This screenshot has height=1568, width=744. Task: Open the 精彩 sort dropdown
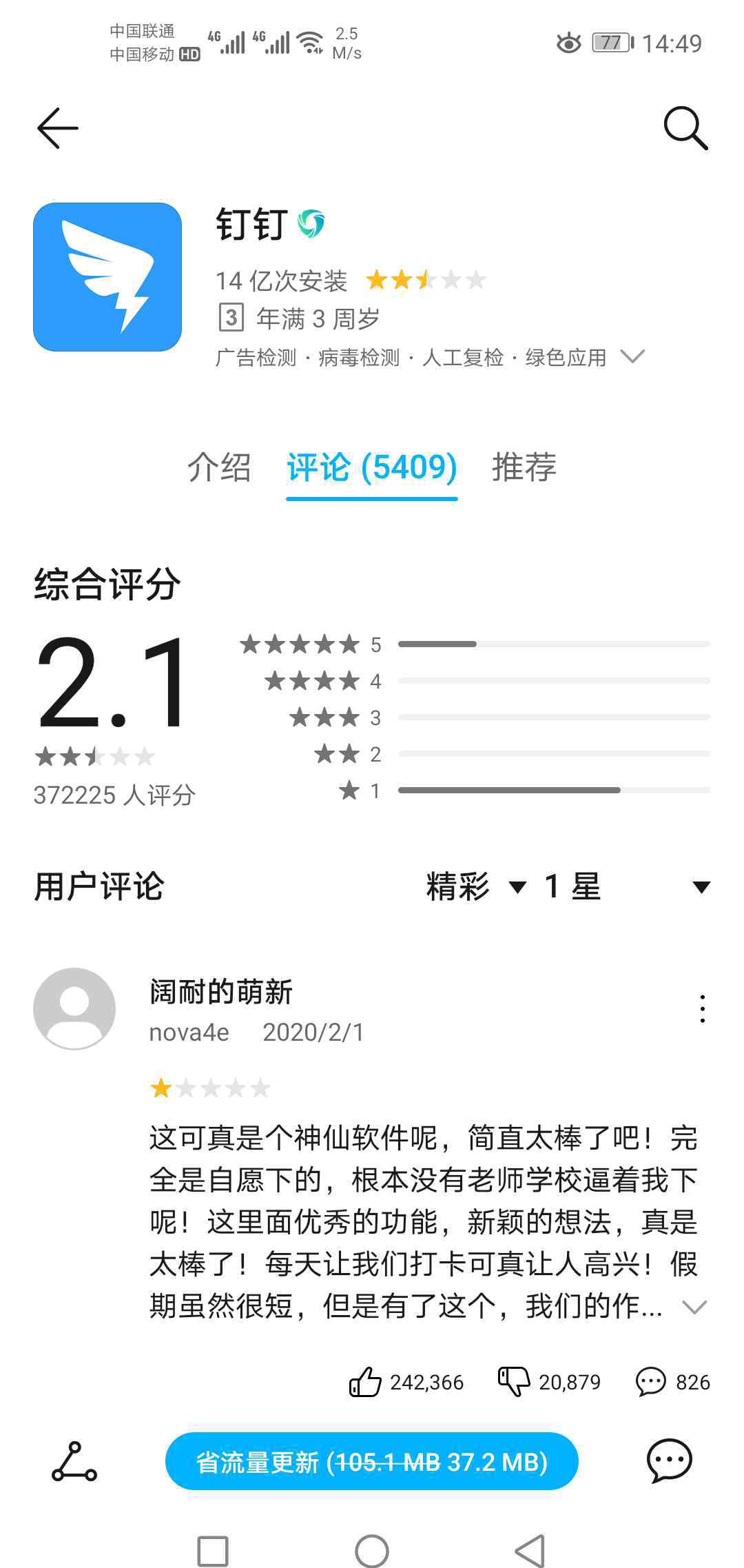coord(477,886)
